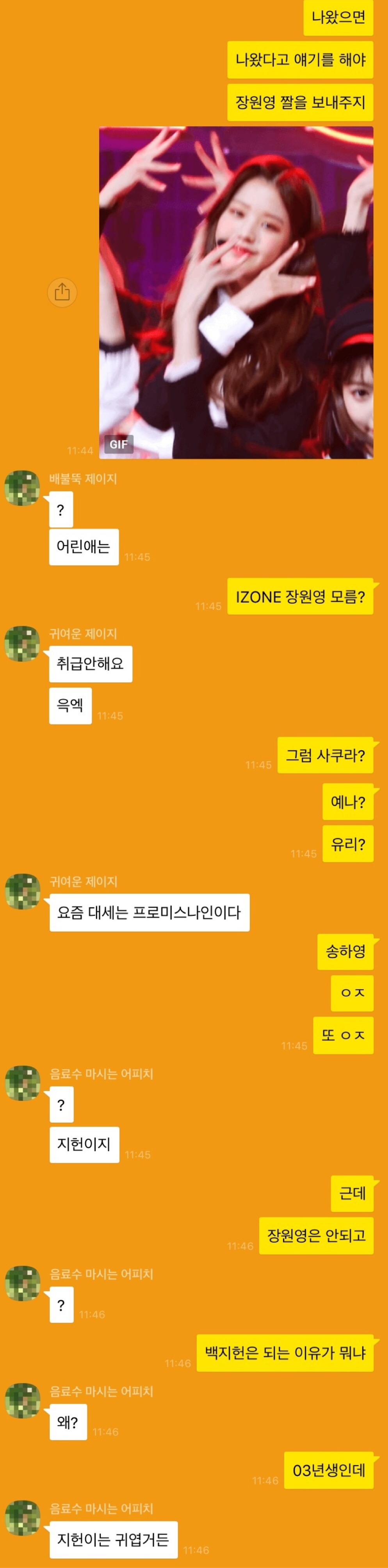
Task: Tap 음료수 마시는 어피치's avatar beside 왜?
Action: pyautogui.click(x=23, y=1401)
